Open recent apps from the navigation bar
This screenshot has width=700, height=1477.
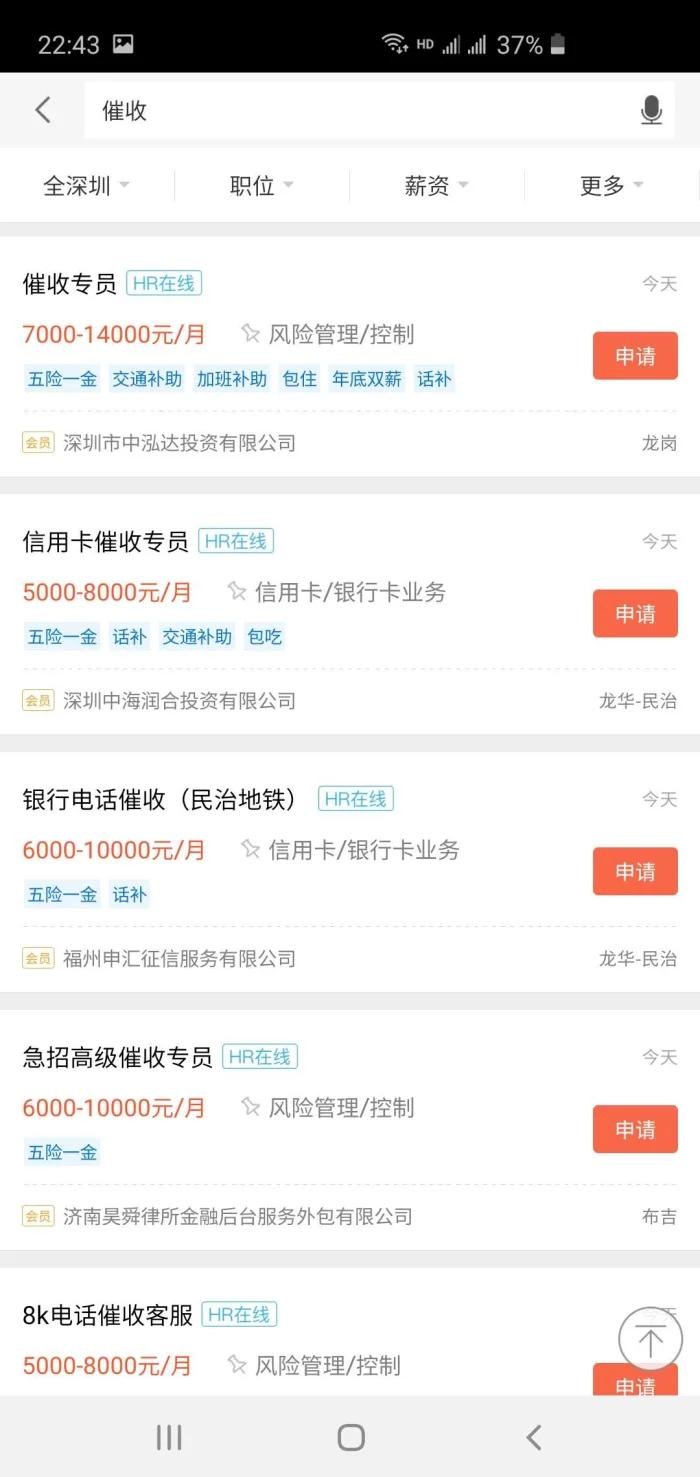click(169, 1438)
